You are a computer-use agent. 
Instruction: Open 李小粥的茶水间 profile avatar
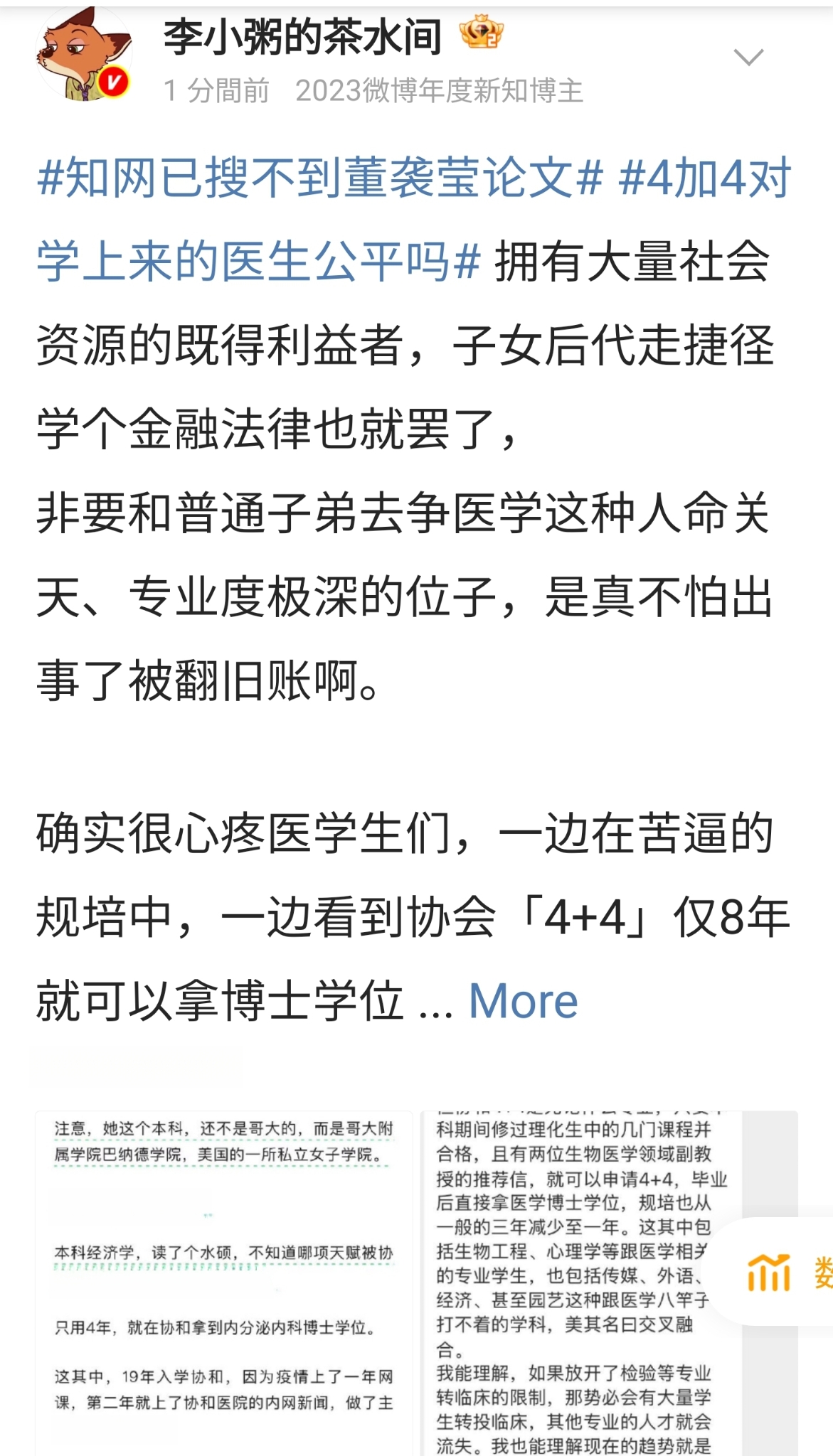click(84, 55)
